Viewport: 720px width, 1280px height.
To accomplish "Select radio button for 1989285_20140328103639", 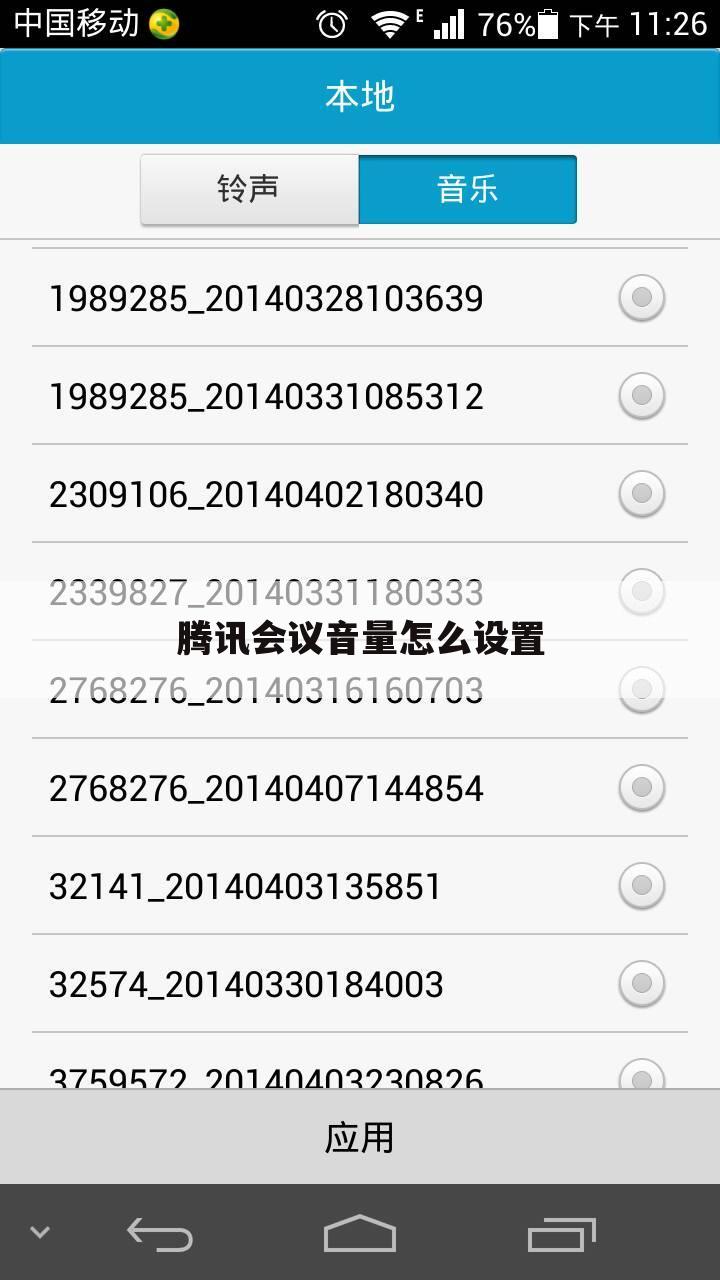I will (x=640, y=298).
